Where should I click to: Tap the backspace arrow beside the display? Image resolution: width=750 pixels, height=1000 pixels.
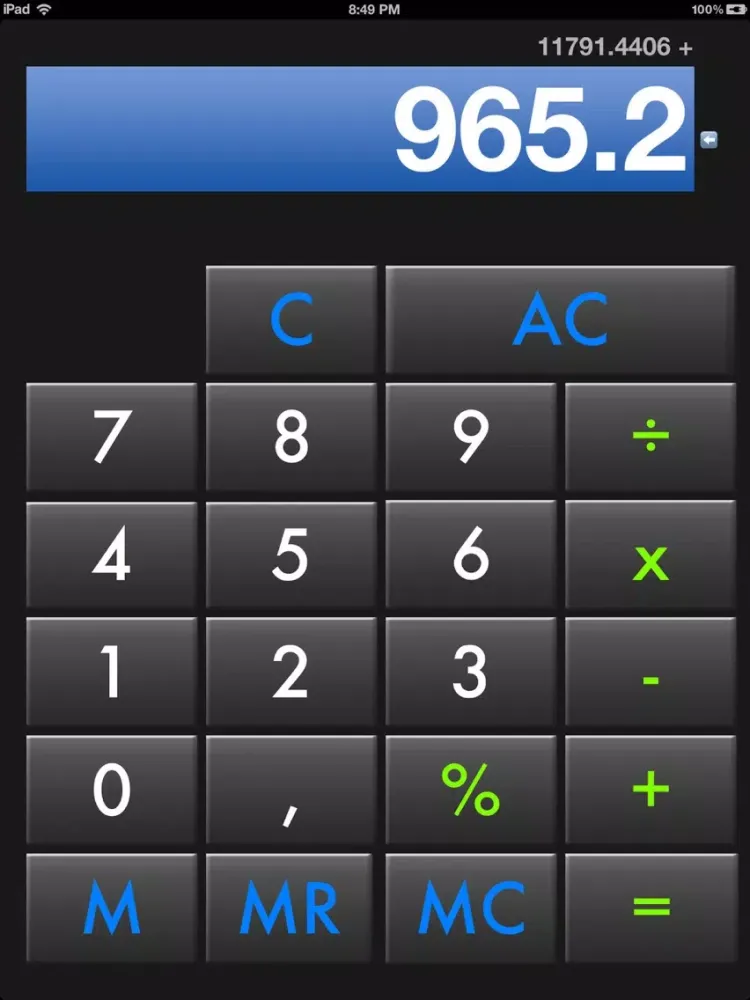click(x=709, y=140)
